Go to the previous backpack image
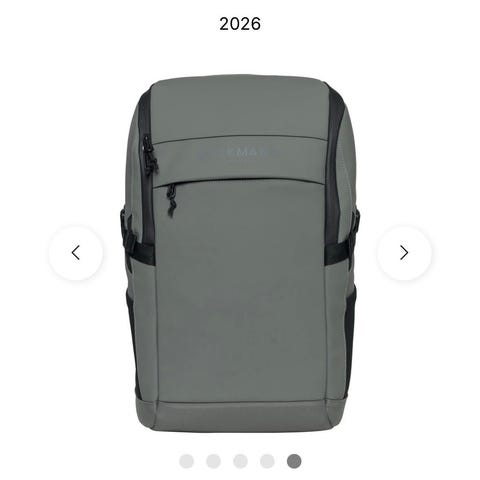This screenshot has height=480, width=480. [x=76, y=253]
